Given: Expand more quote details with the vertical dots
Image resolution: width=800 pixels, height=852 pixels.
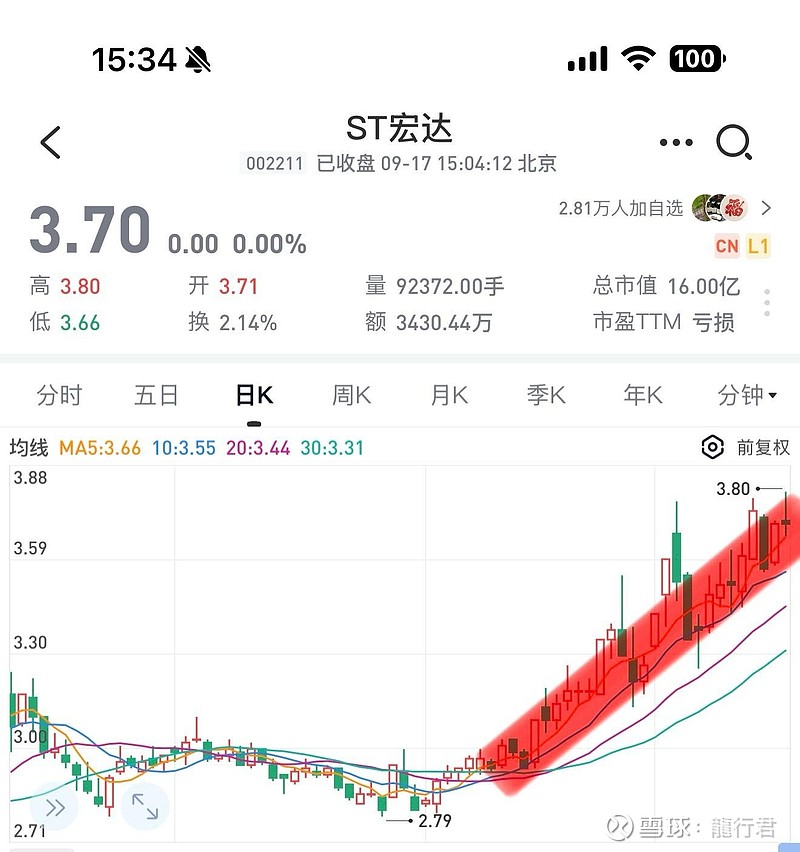Looking at the screenshot, I should [x=767, y=304].
